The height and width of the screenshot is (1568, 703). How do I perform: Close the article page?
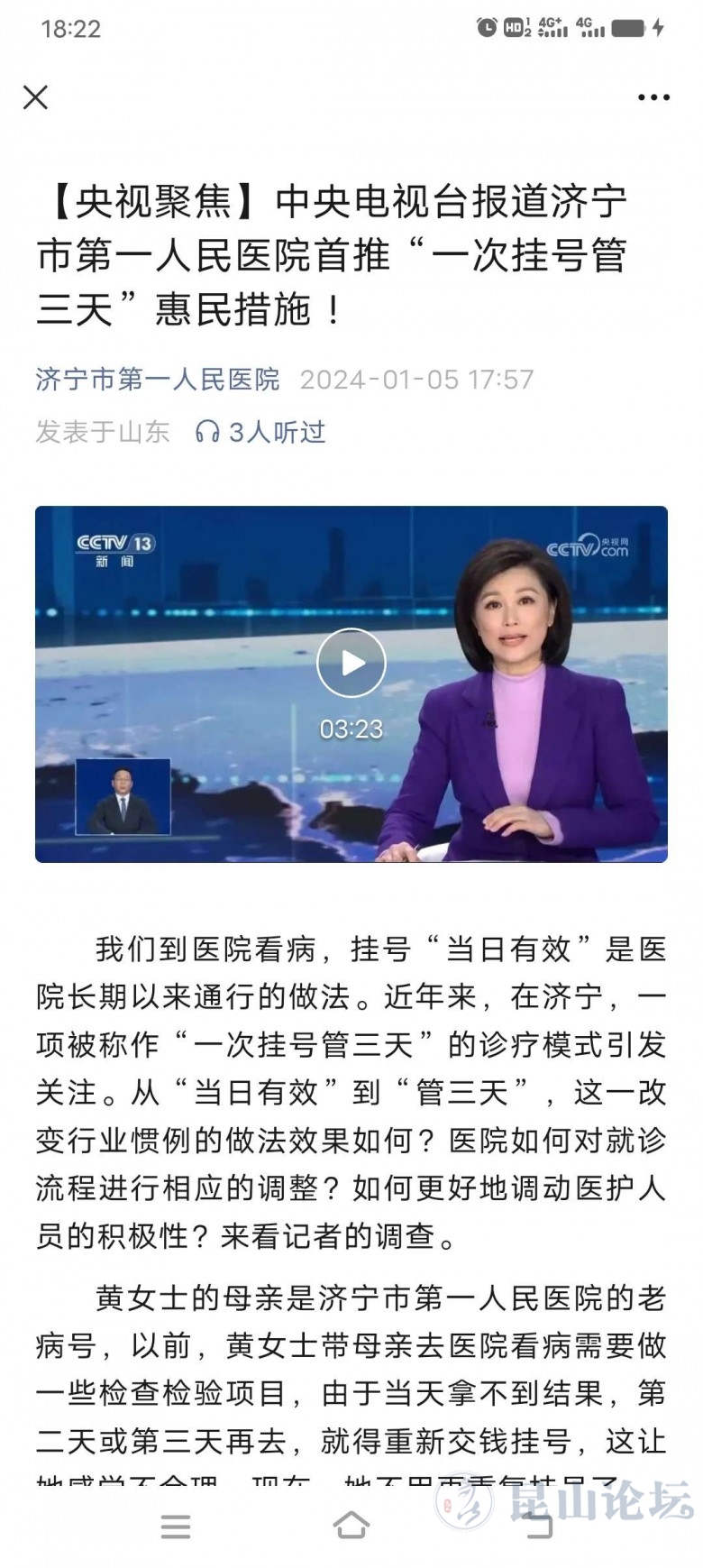click(x=35, y=97)
